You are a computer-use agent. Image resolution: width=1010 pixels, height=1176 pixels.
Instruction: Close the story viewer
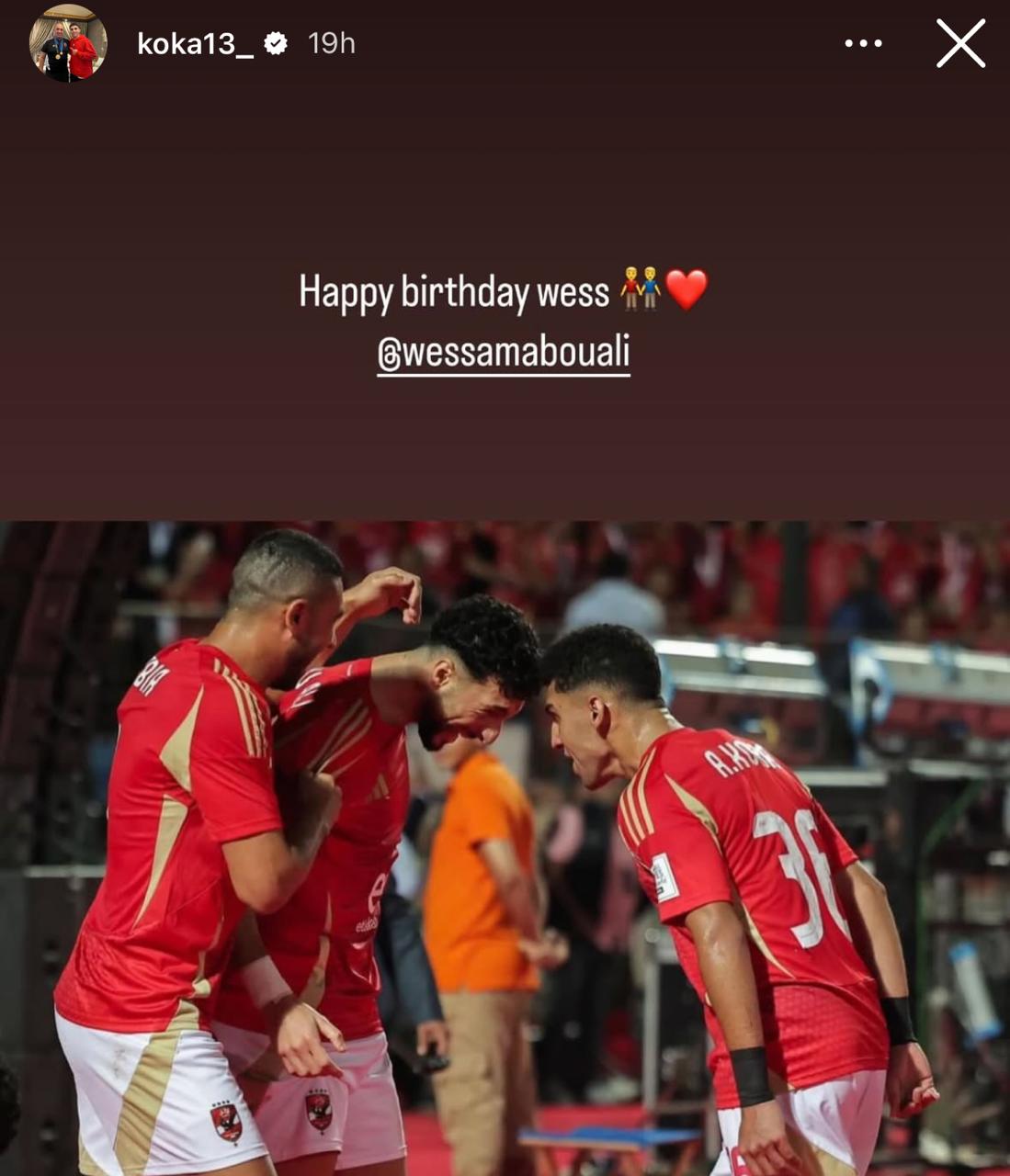point(960,44)
